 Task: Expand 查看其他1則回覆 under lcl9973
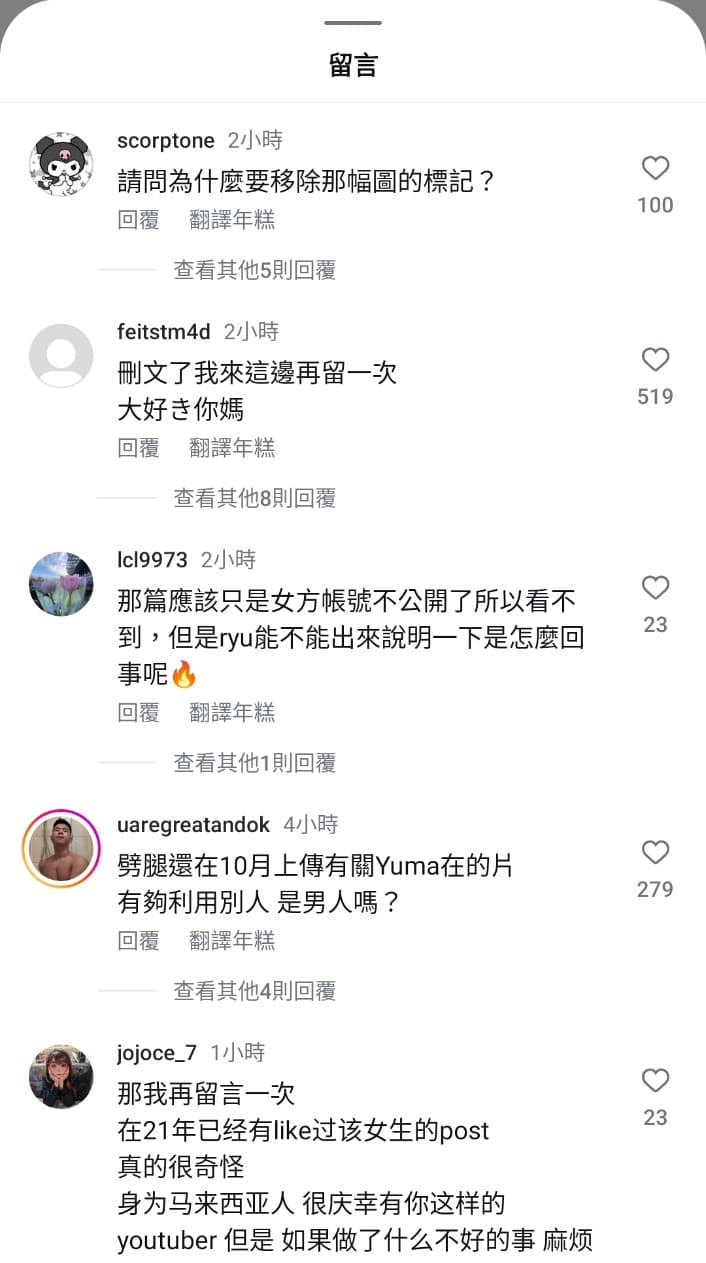point(254,763)
